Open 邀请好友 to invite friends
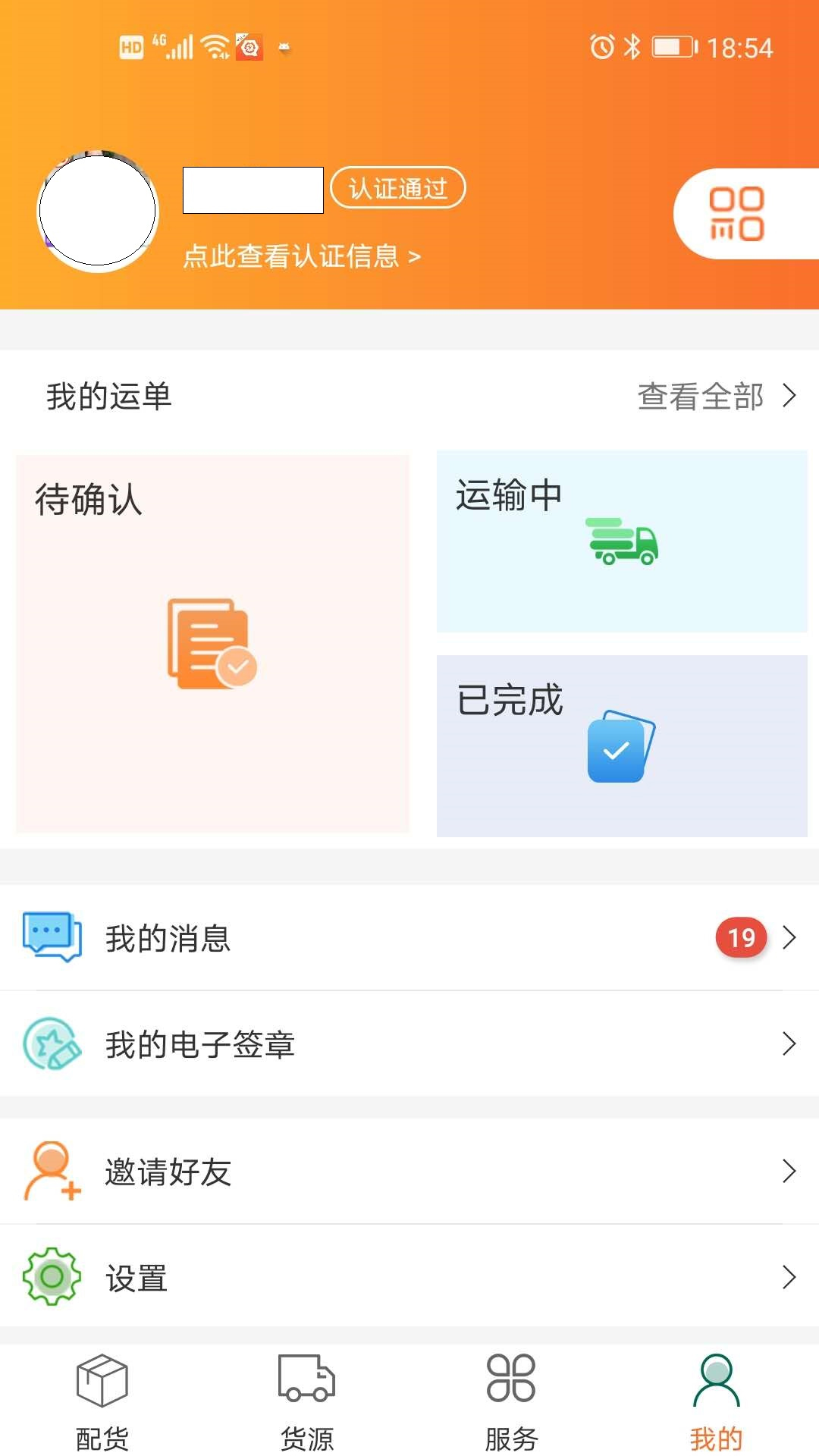This screenshot has height=1456, width=819. point(409,1172)
